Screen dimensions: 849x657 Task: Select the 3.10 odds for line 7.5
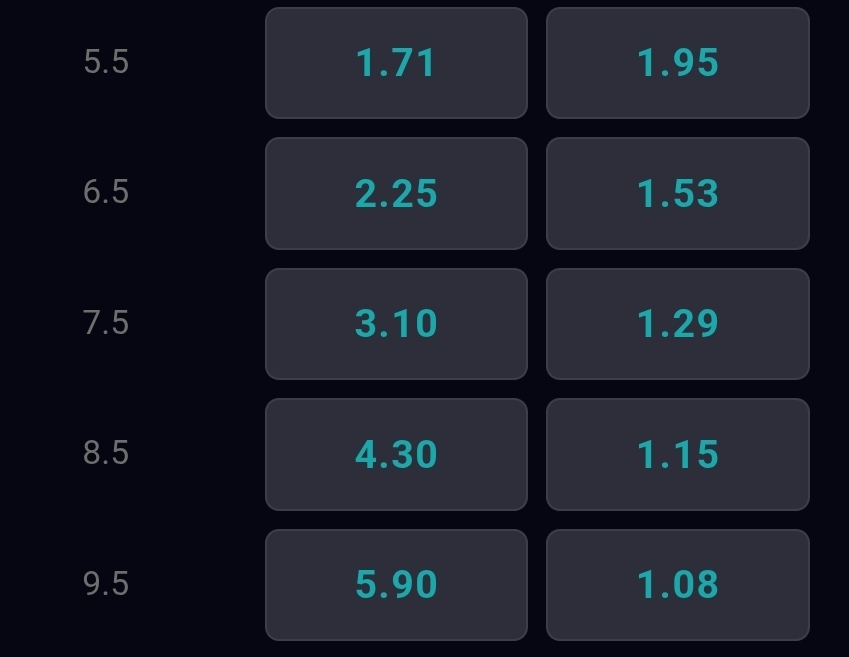[396, 324]
